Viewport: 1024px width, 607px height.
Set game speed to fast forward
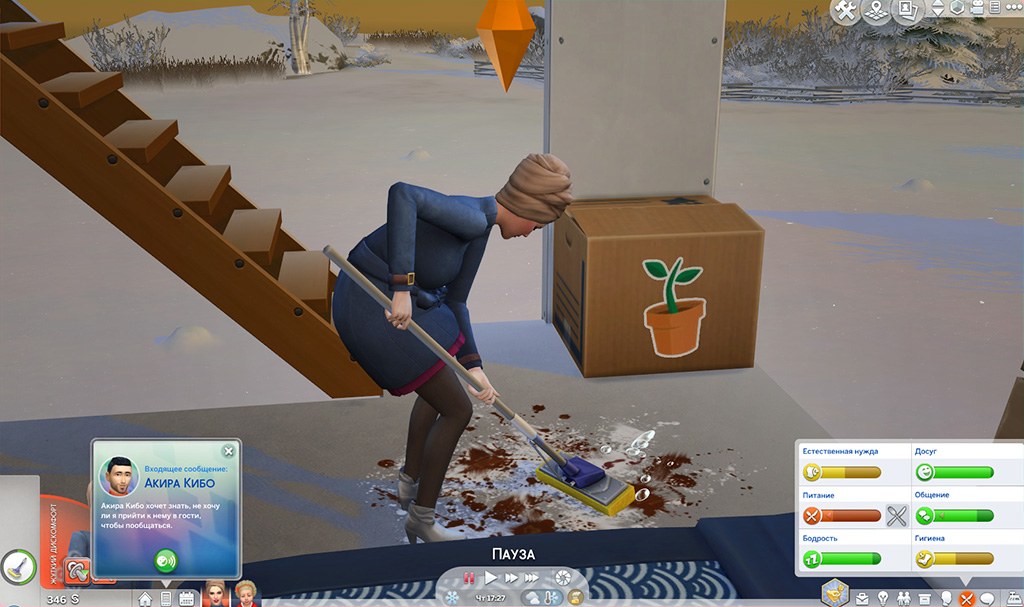[x=511, y=578]
